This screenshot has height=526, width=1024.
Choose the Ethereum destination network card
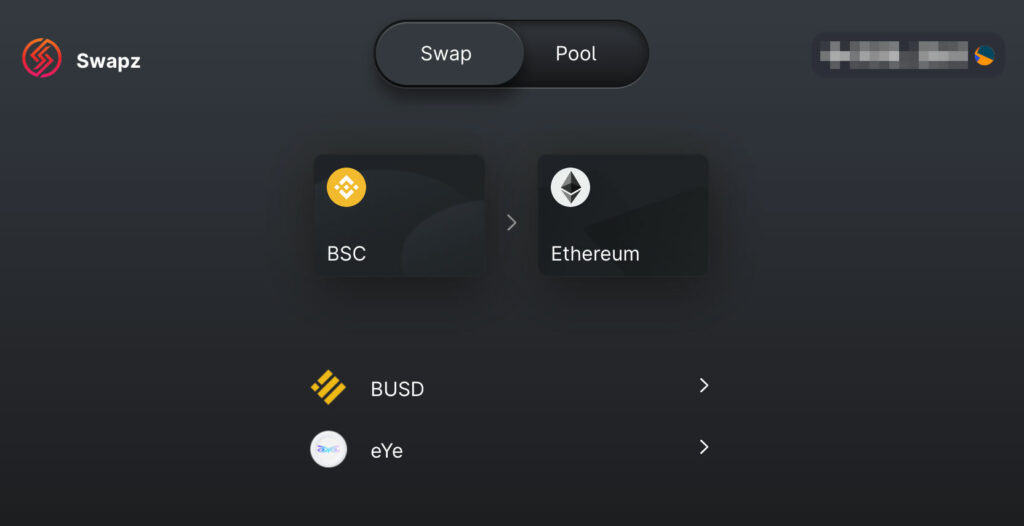pyautogui.click(x=622, y=215)
